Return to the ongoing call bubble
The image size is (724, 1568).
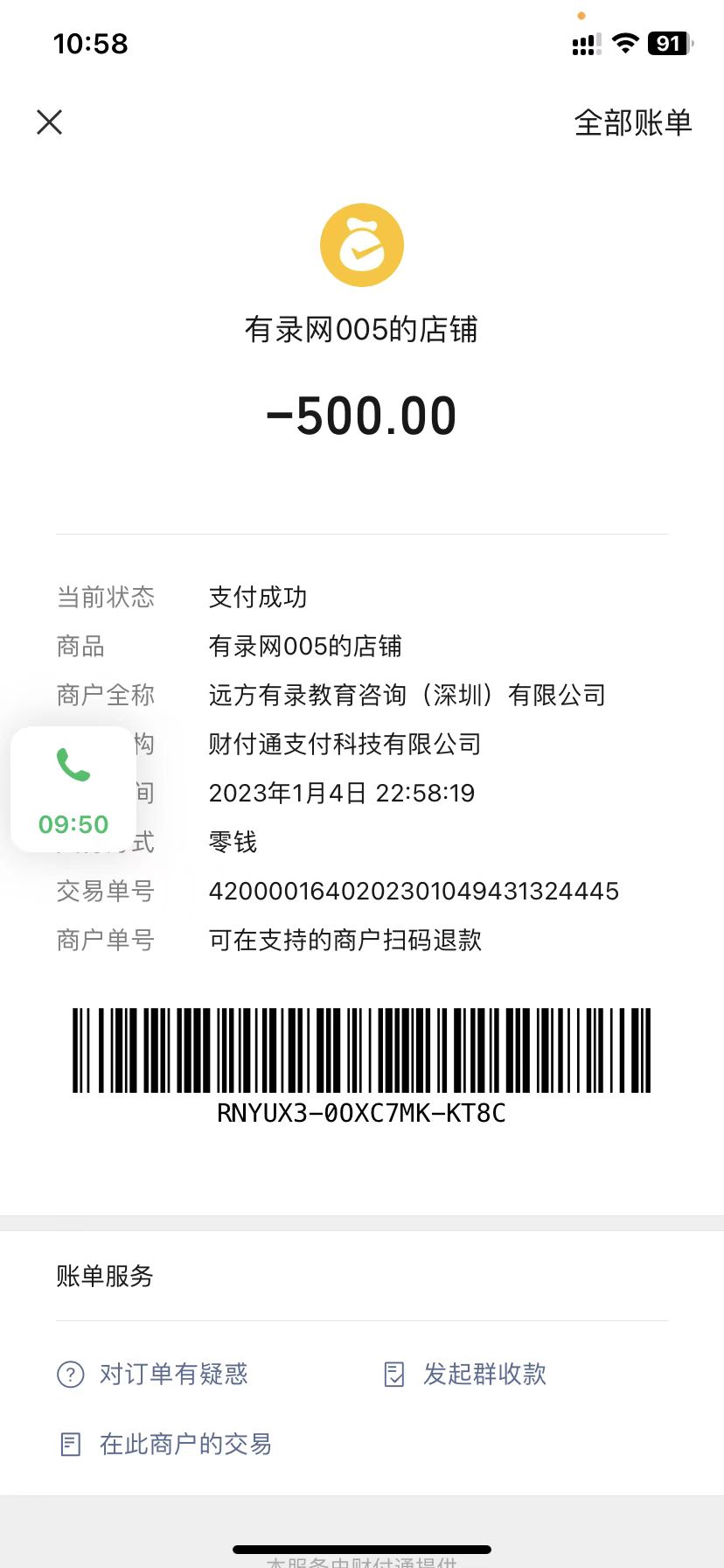[73, 789]
